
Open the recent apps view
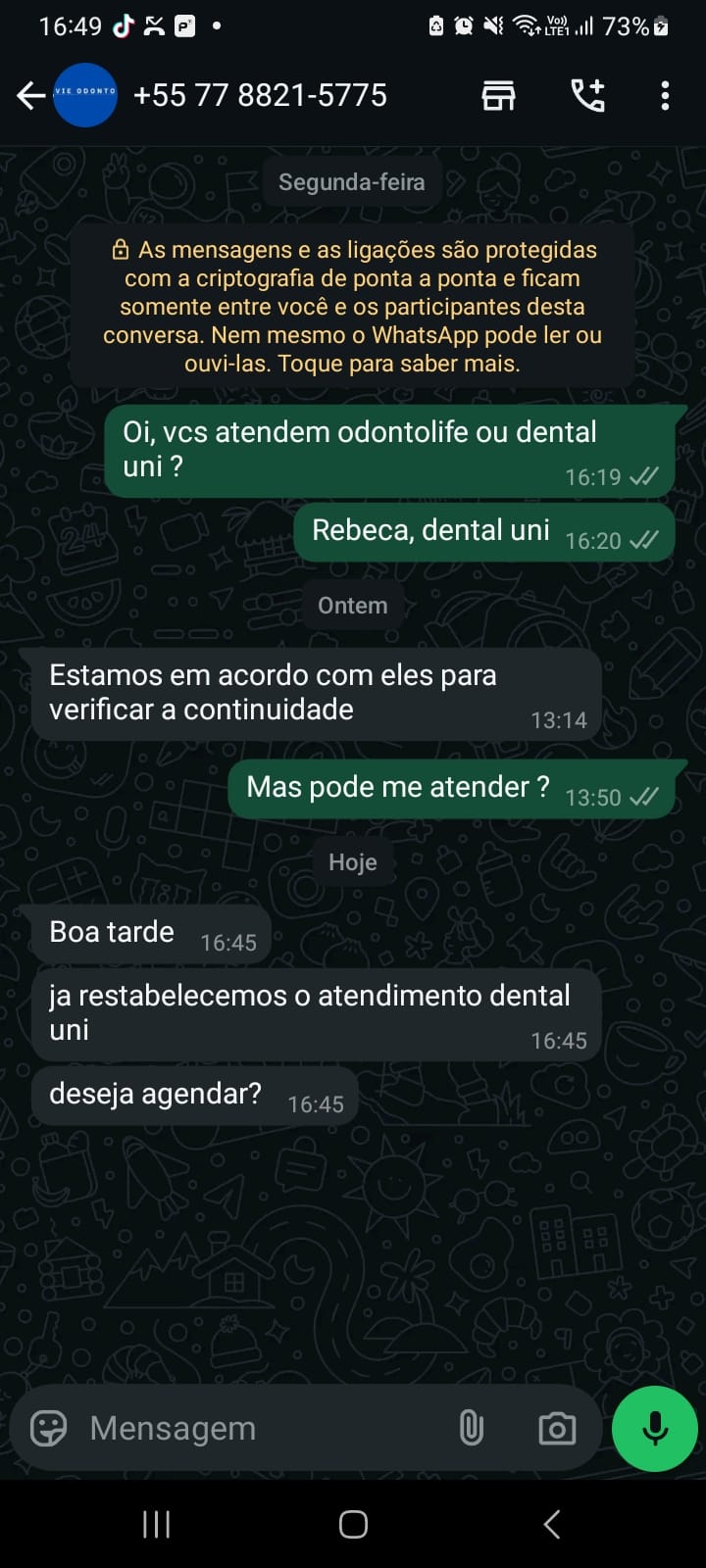157,1524
